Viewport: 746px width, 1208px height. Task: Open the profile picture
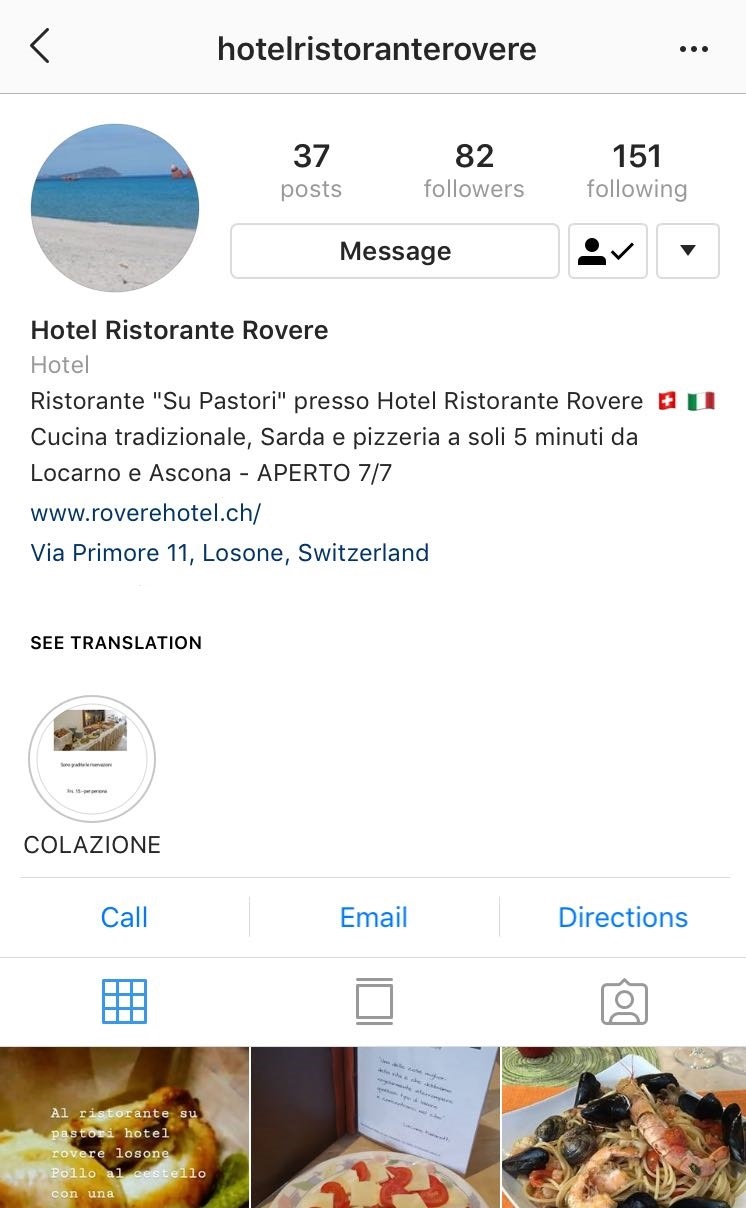115,208
